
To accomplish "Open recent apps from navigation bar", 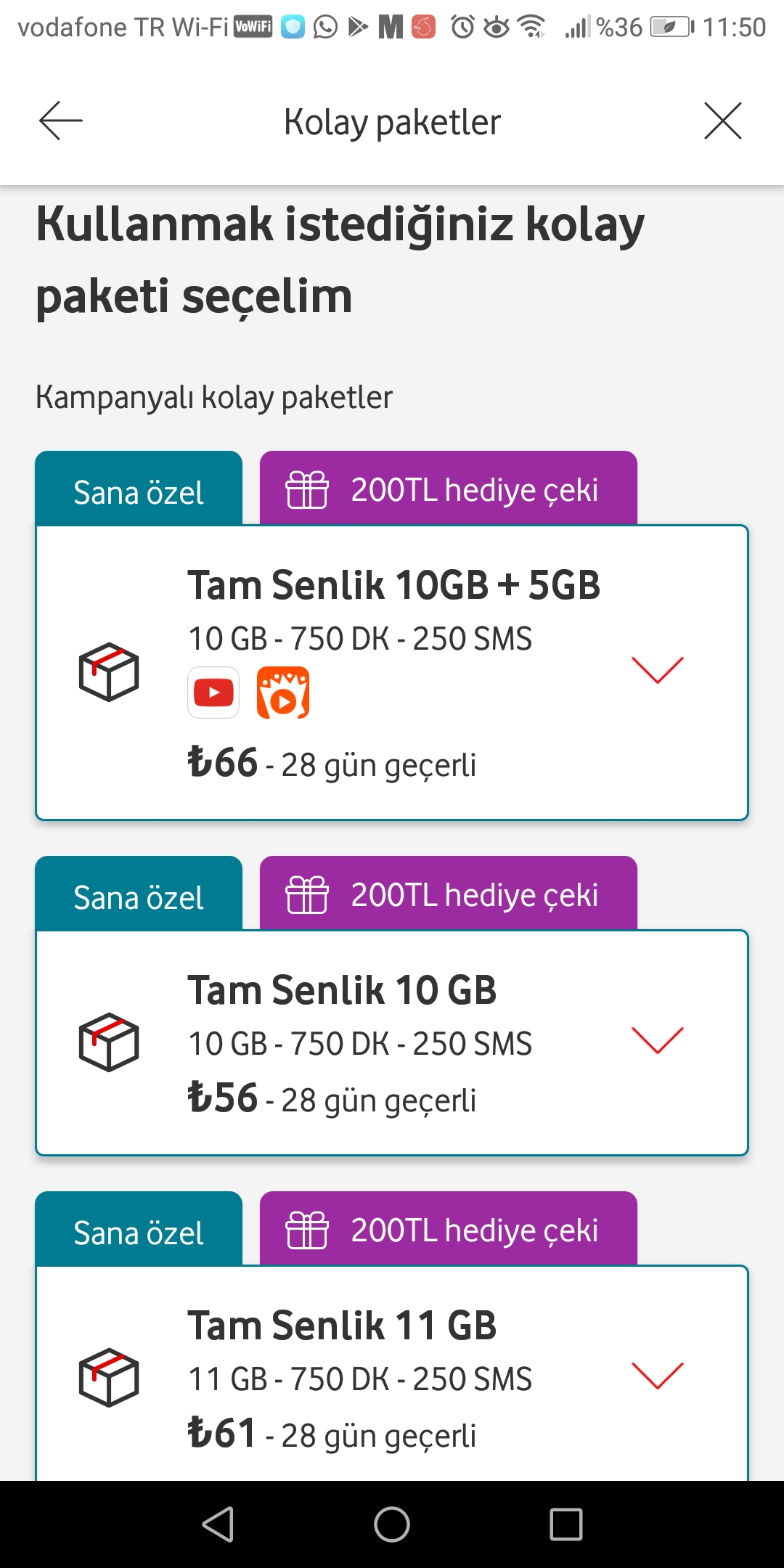I will tap(566, 1524).
